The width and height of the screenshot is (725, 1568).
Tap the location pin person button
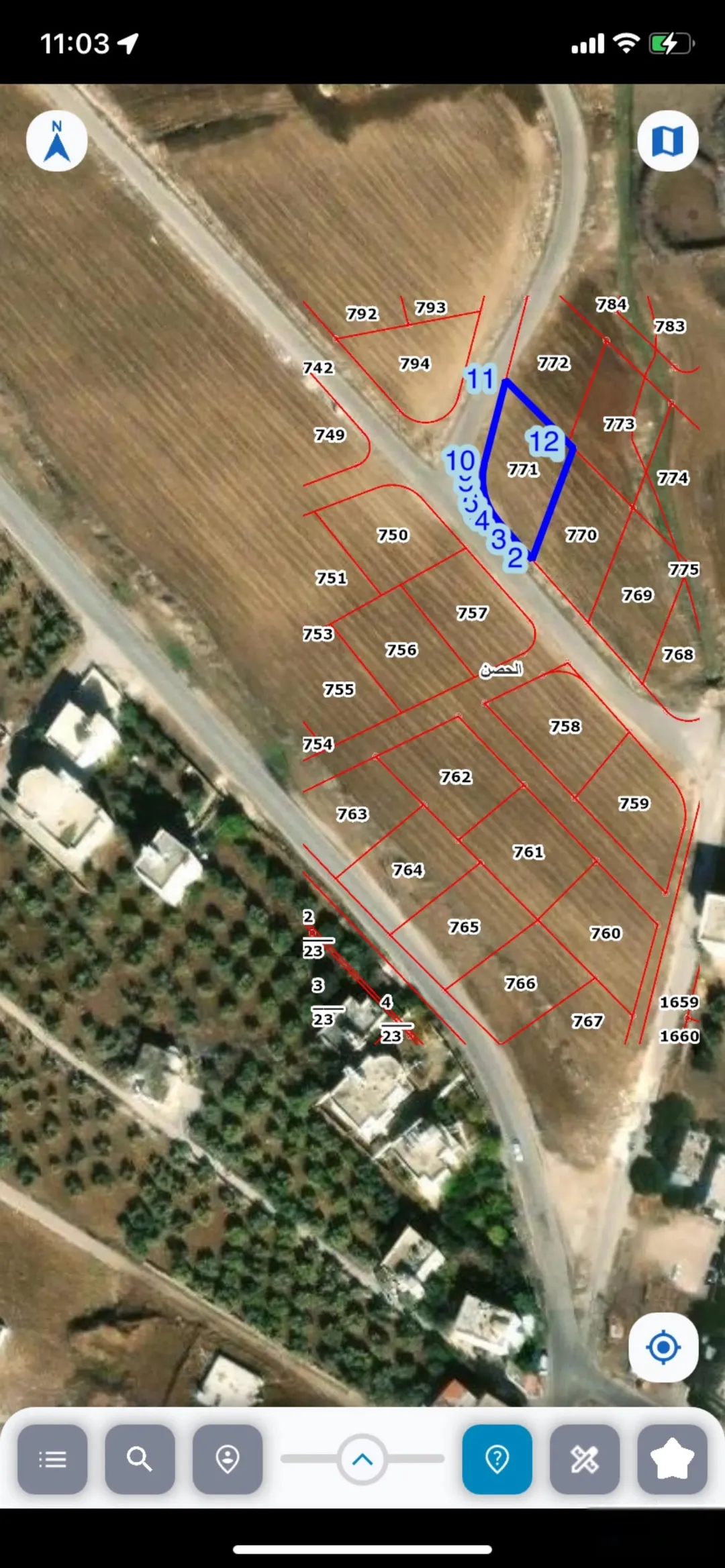(228, 1459)
